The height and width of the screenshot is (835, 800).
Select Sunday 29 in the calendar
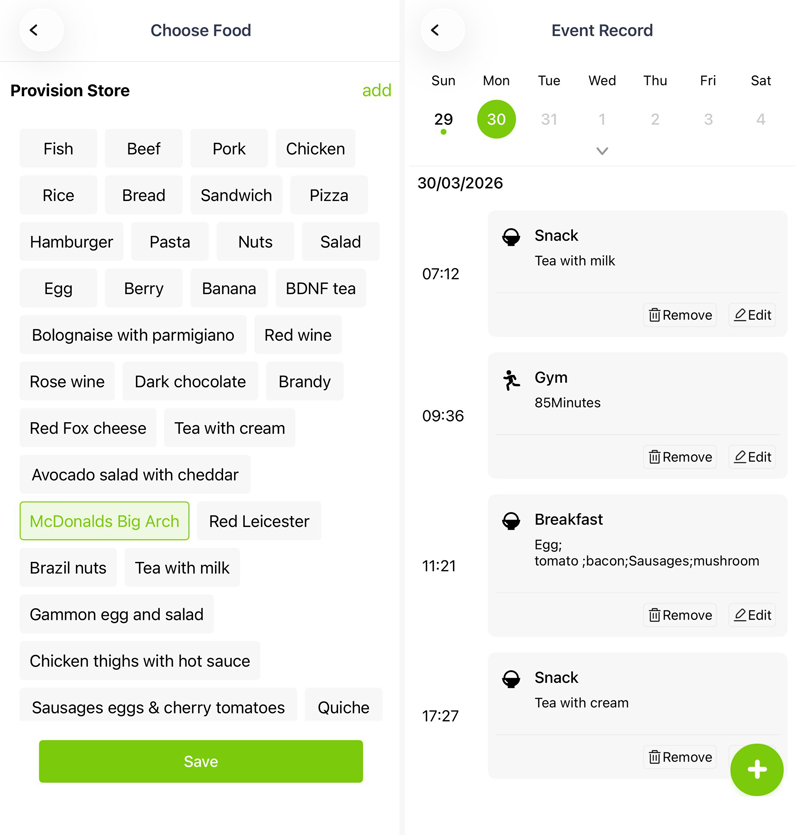click(443, 119)
